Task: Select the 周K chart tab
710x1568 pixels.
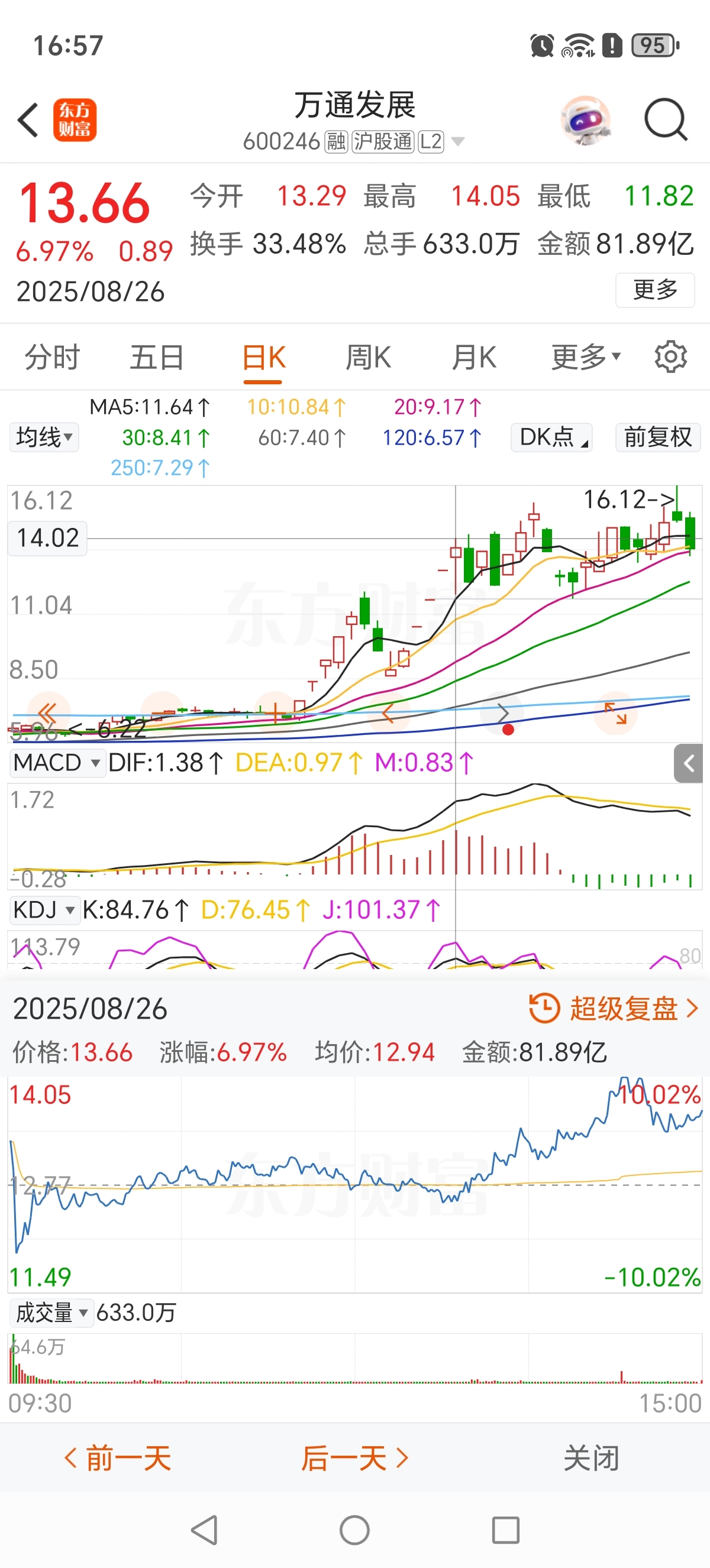Action: click(x=368, y=357)
